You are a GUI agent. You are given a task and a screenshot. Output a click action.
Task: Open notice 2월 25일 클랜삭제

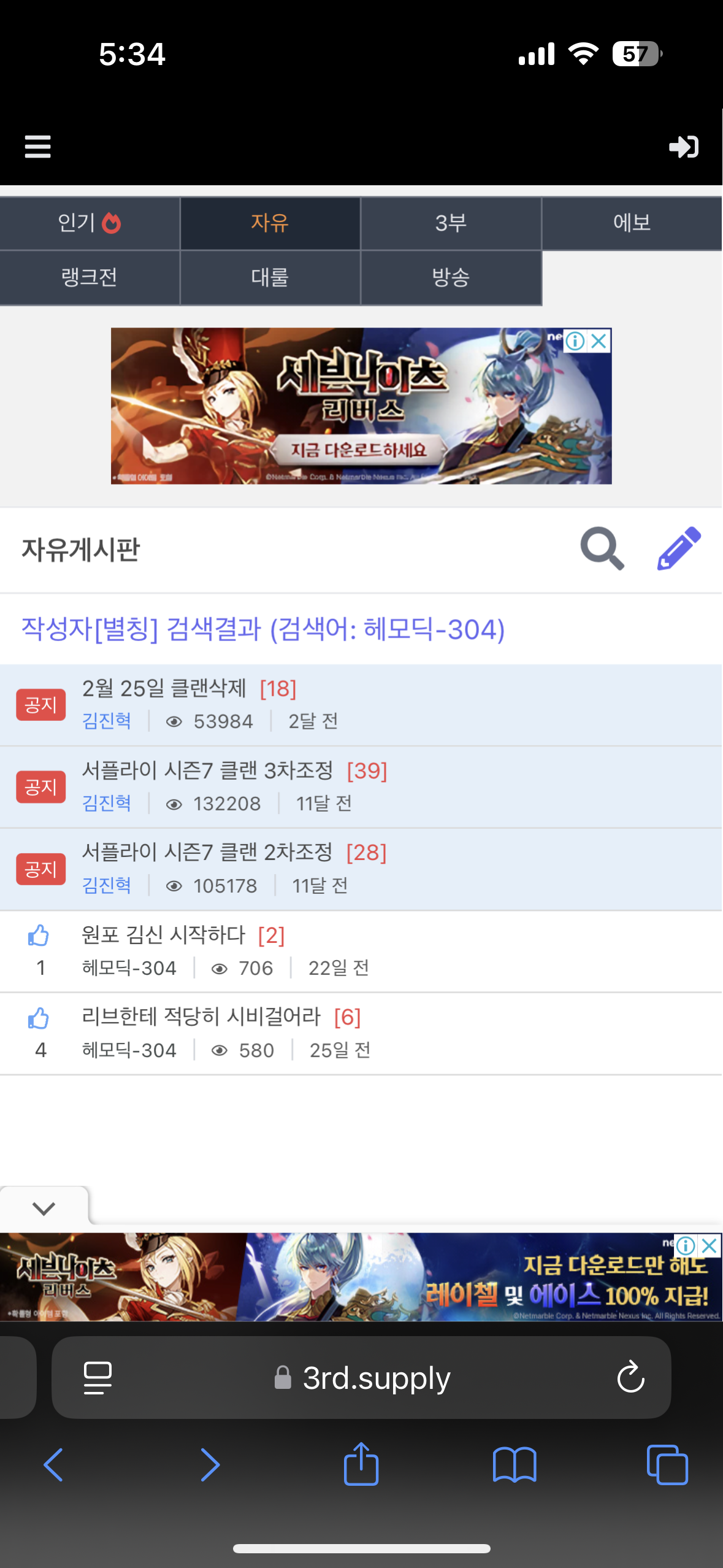tap(164, 688)
